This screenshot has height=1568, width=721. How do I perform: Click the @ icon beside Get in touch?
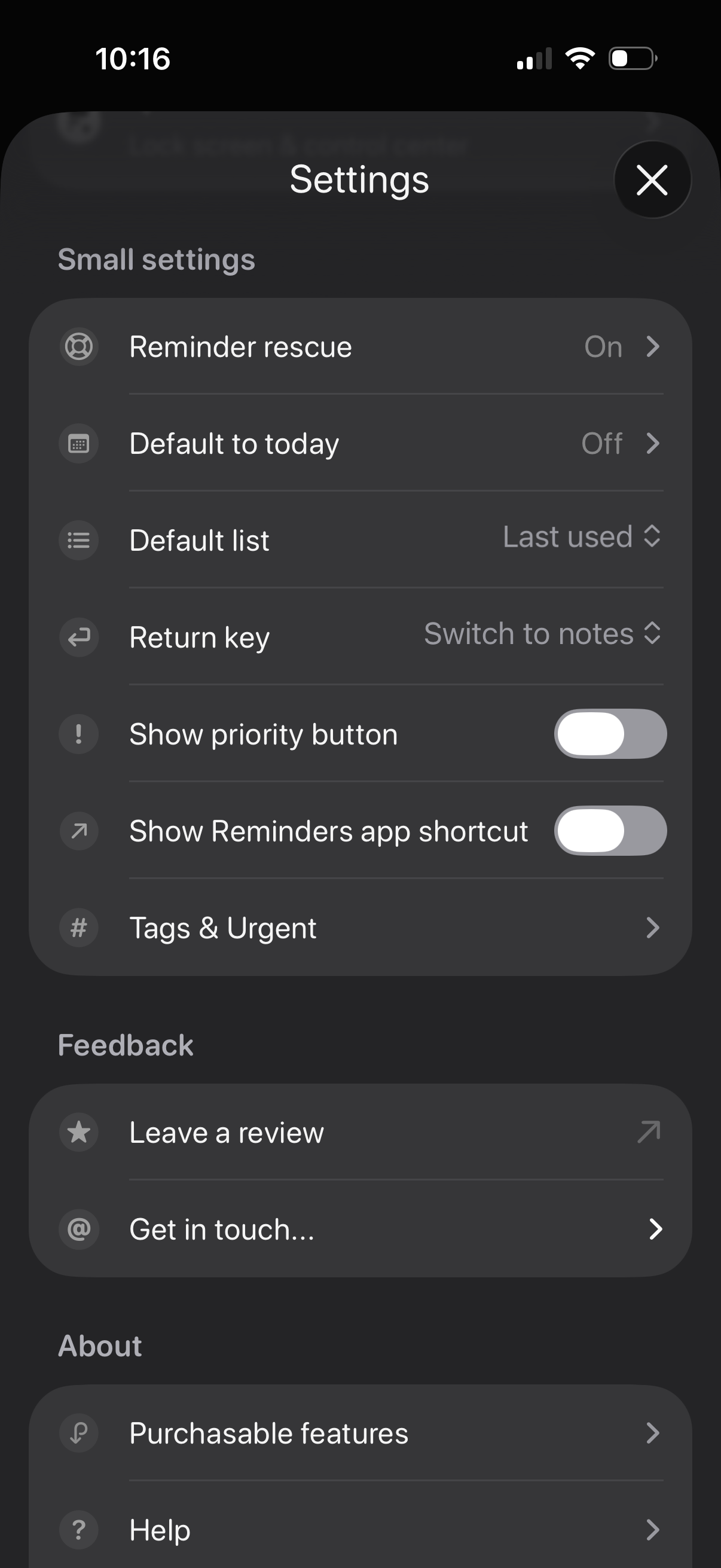click(x=78, y=1229)
